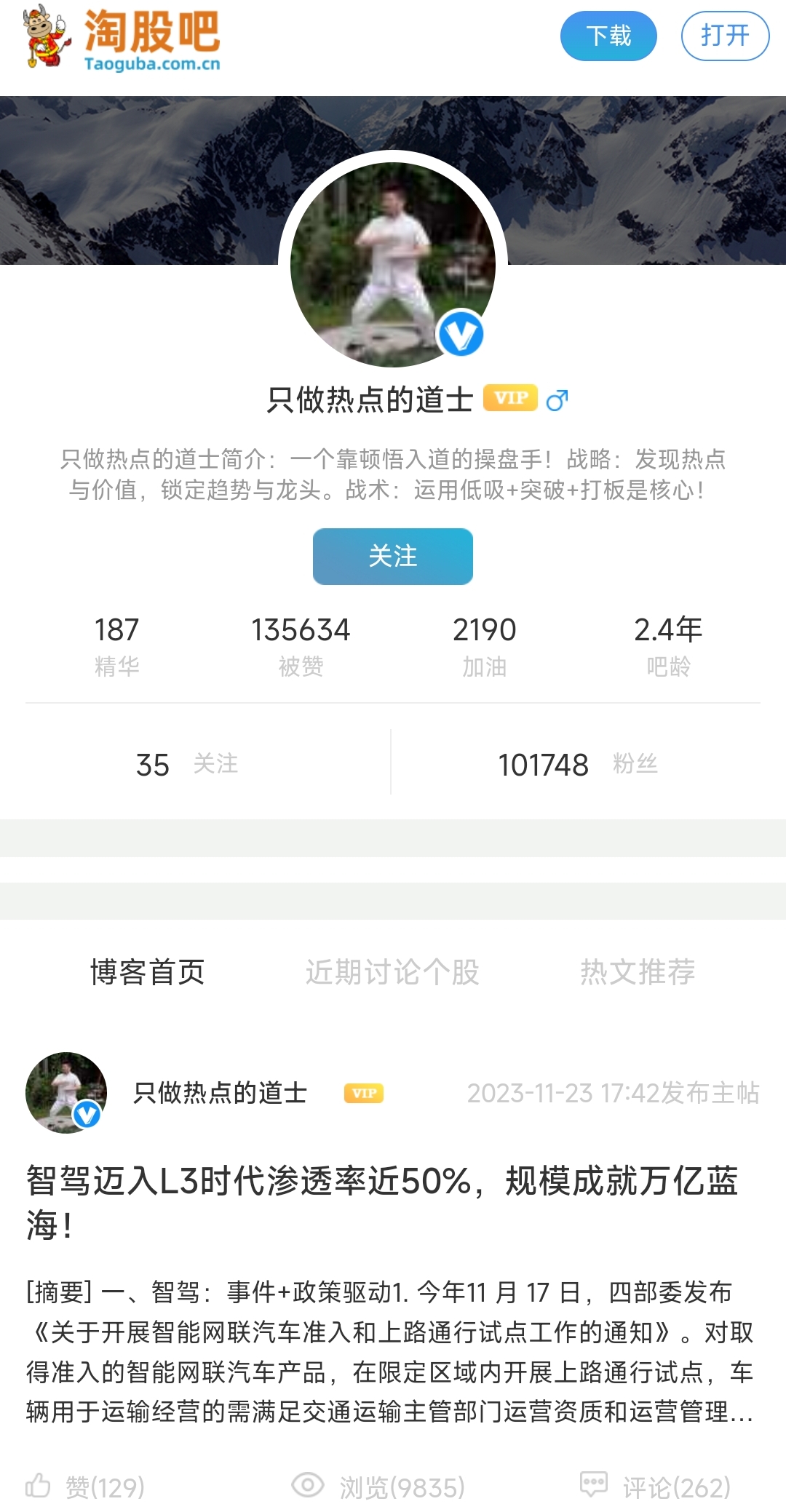This screenshot has height=1512, width=786.
Task: View the 35 关注 following list
Action: (187, 764)
